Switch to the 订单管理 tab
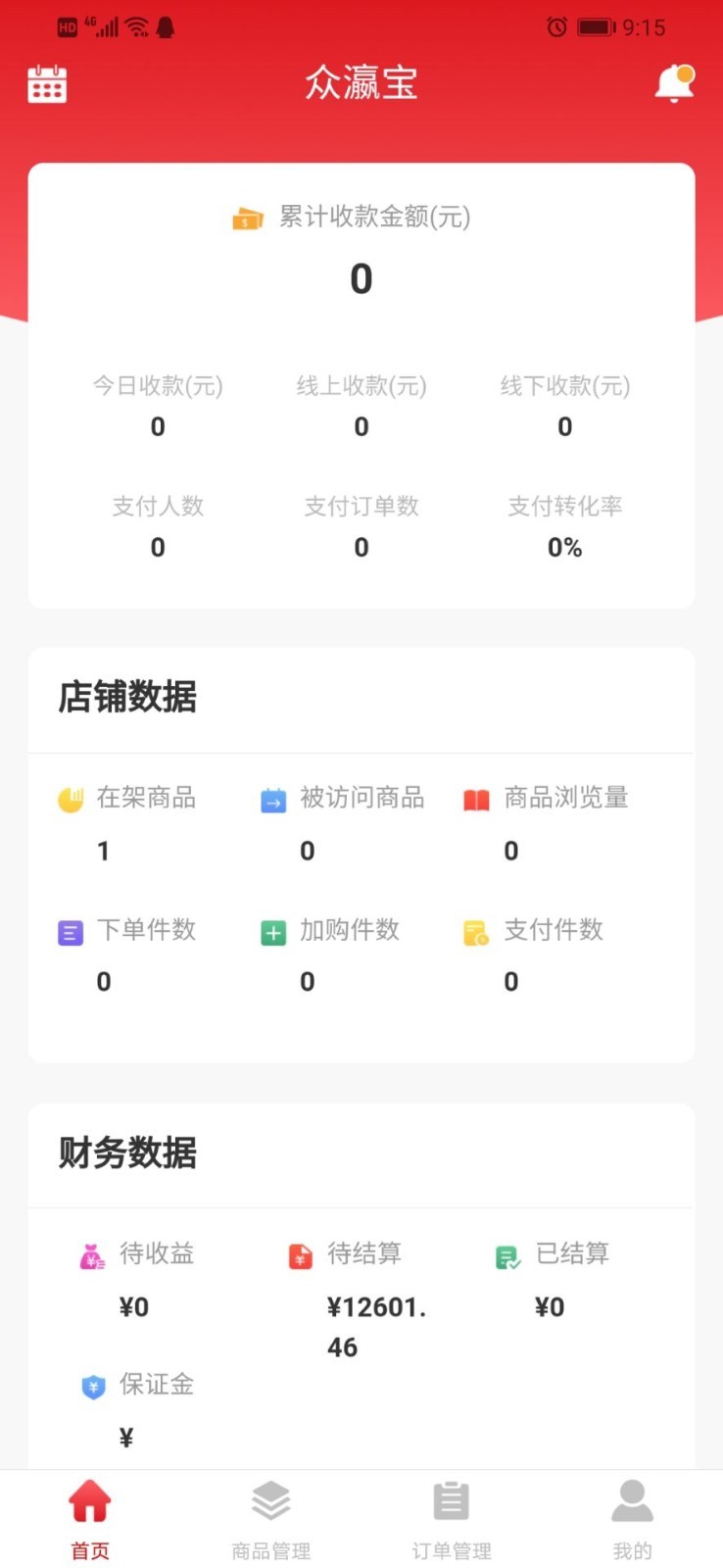 (452, 1518)
